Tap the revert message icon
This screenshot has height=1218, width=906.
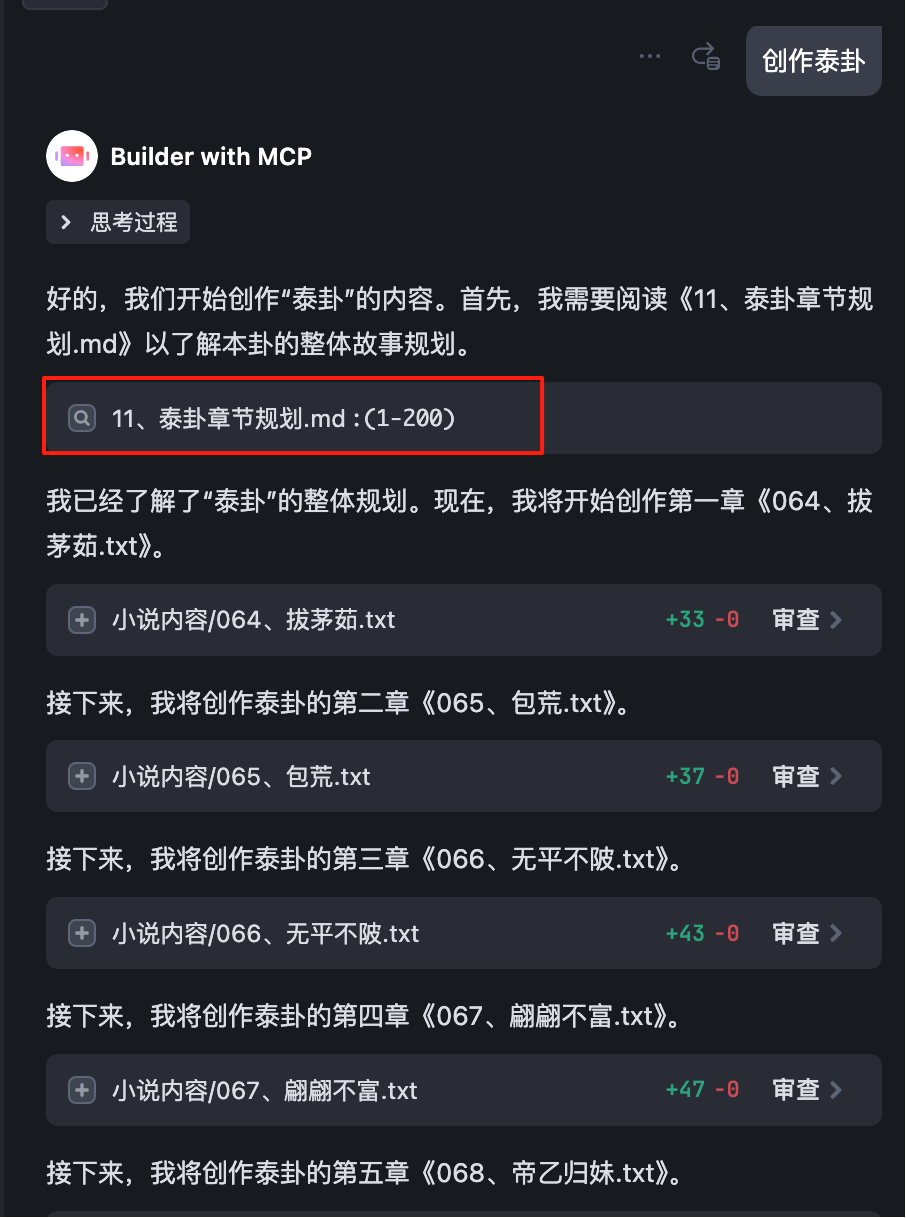point(707,57)
